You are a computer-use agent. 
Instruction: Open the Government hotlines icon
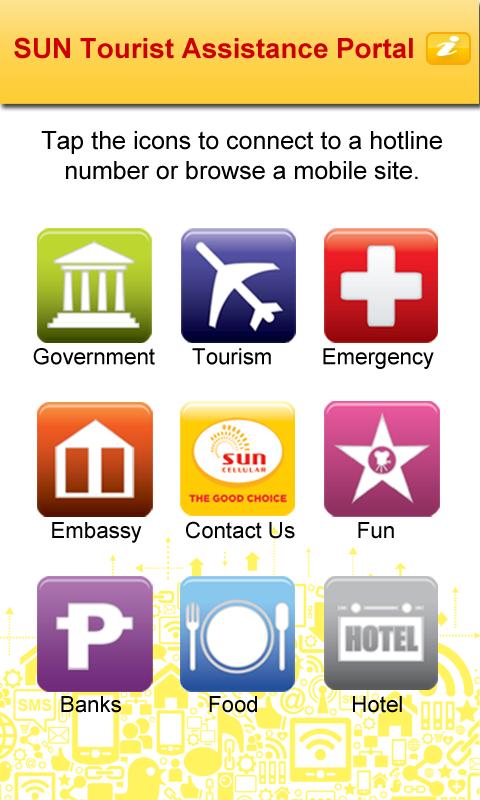click(x=94, y=286)
